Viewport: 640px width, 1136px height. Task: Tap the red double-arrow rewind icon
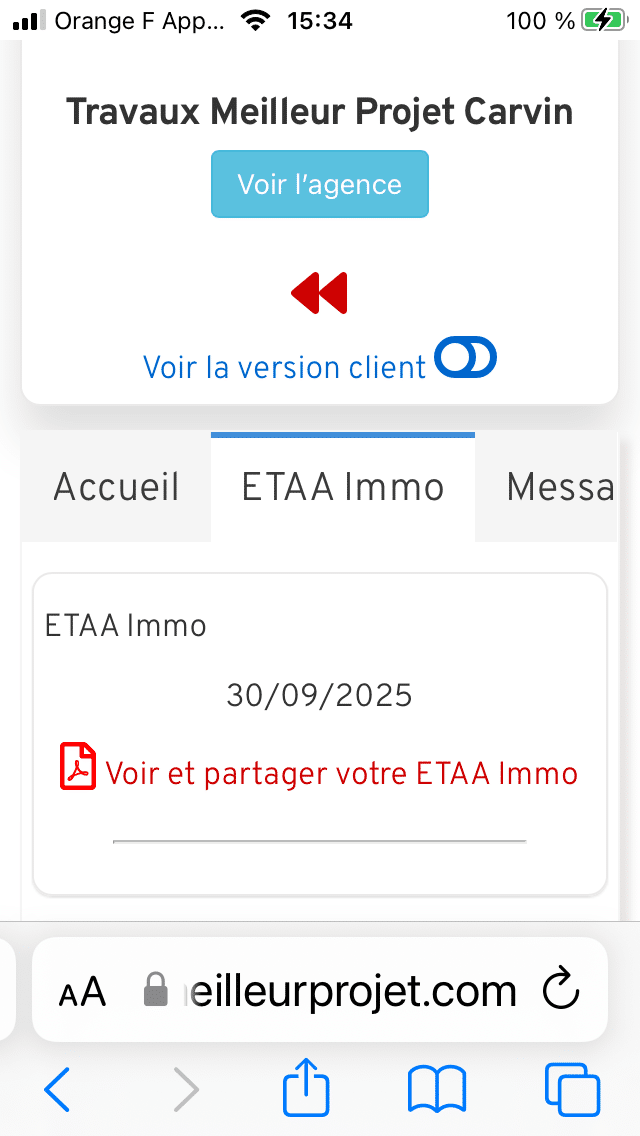(319, 293)
